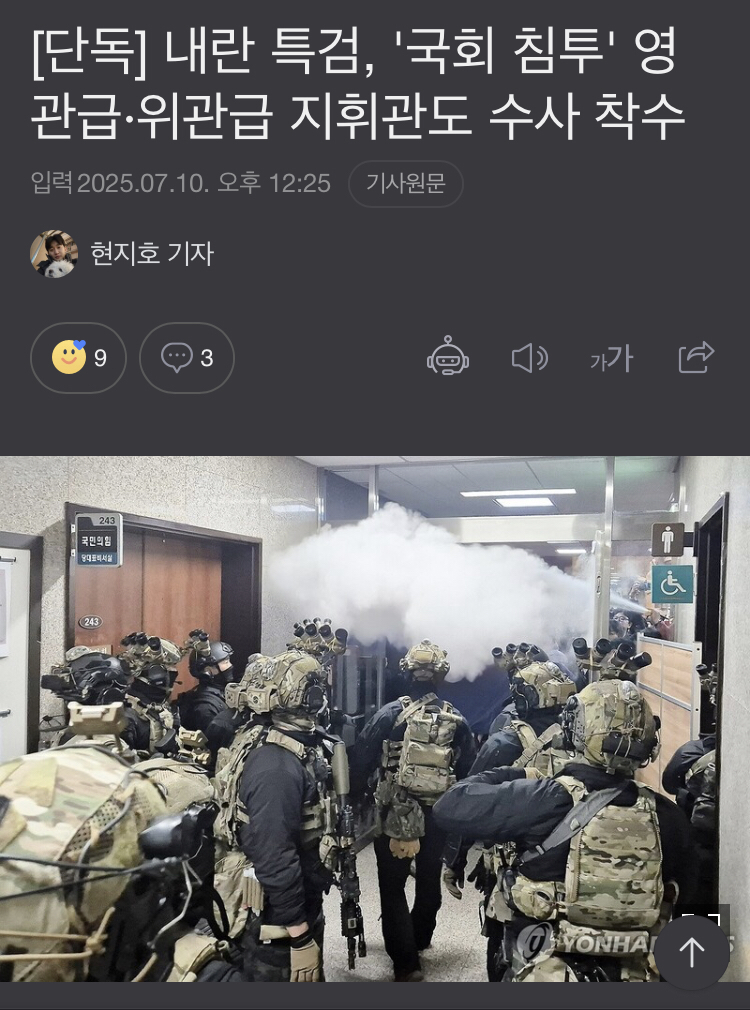Open the AI summary robot icon
This screenshot has width=750, height=1010.
(x=448, y=357)
